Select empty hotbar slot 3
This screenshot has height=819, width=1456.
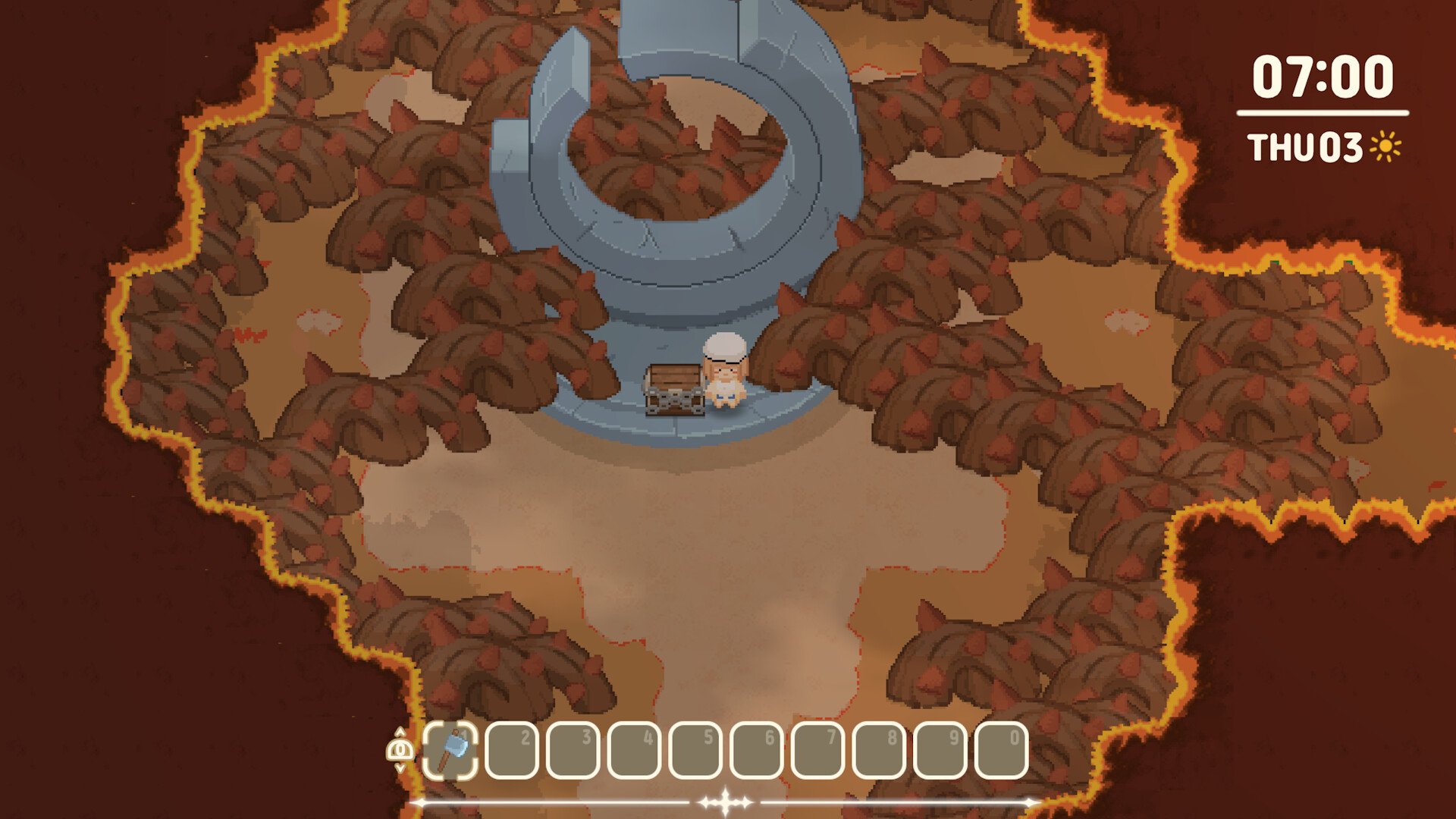coord(573,751)
